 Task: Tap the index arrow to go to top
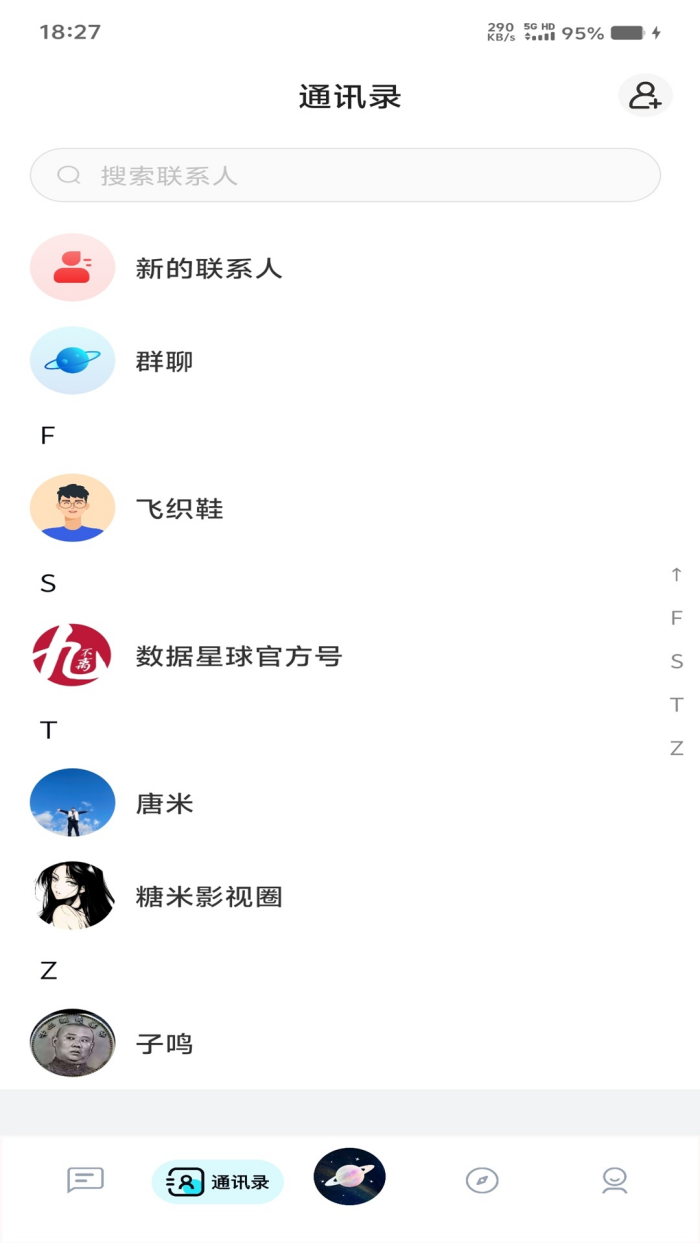pyautogui.click(x=677, y=575)
